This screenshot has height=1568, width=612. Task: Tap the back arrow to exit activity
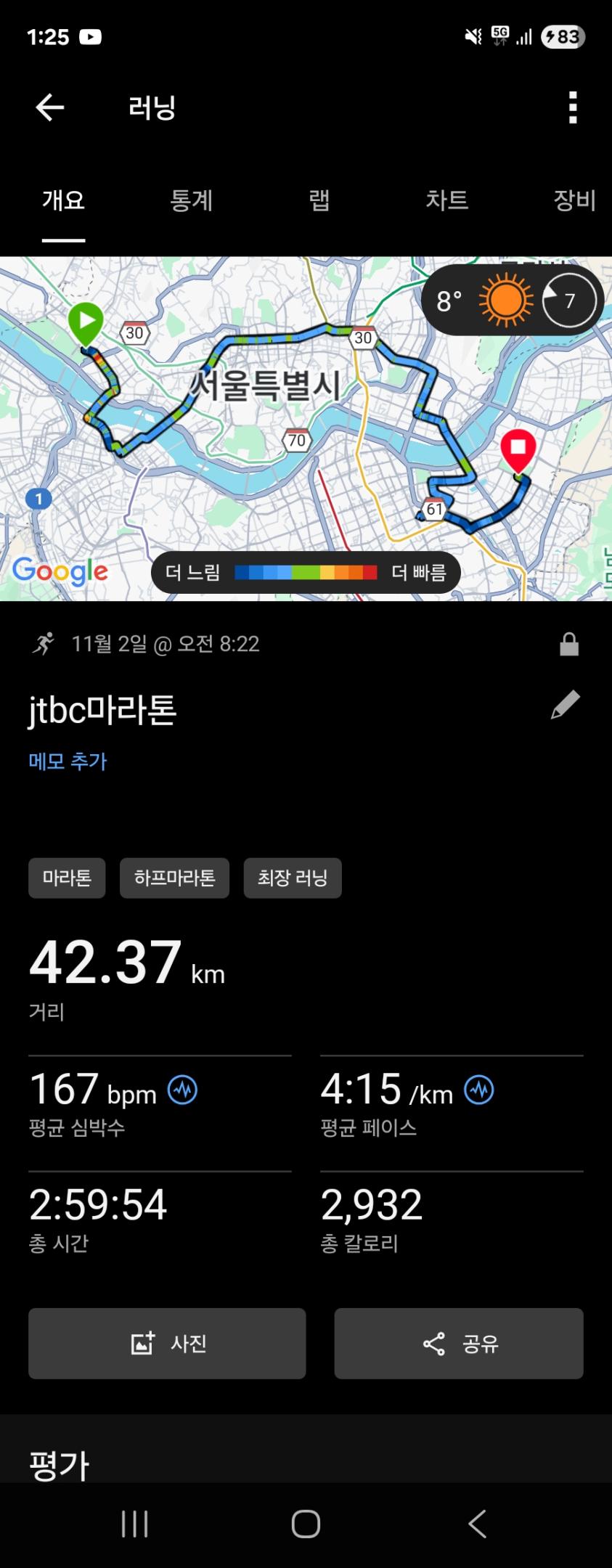(x=49, y=107)
